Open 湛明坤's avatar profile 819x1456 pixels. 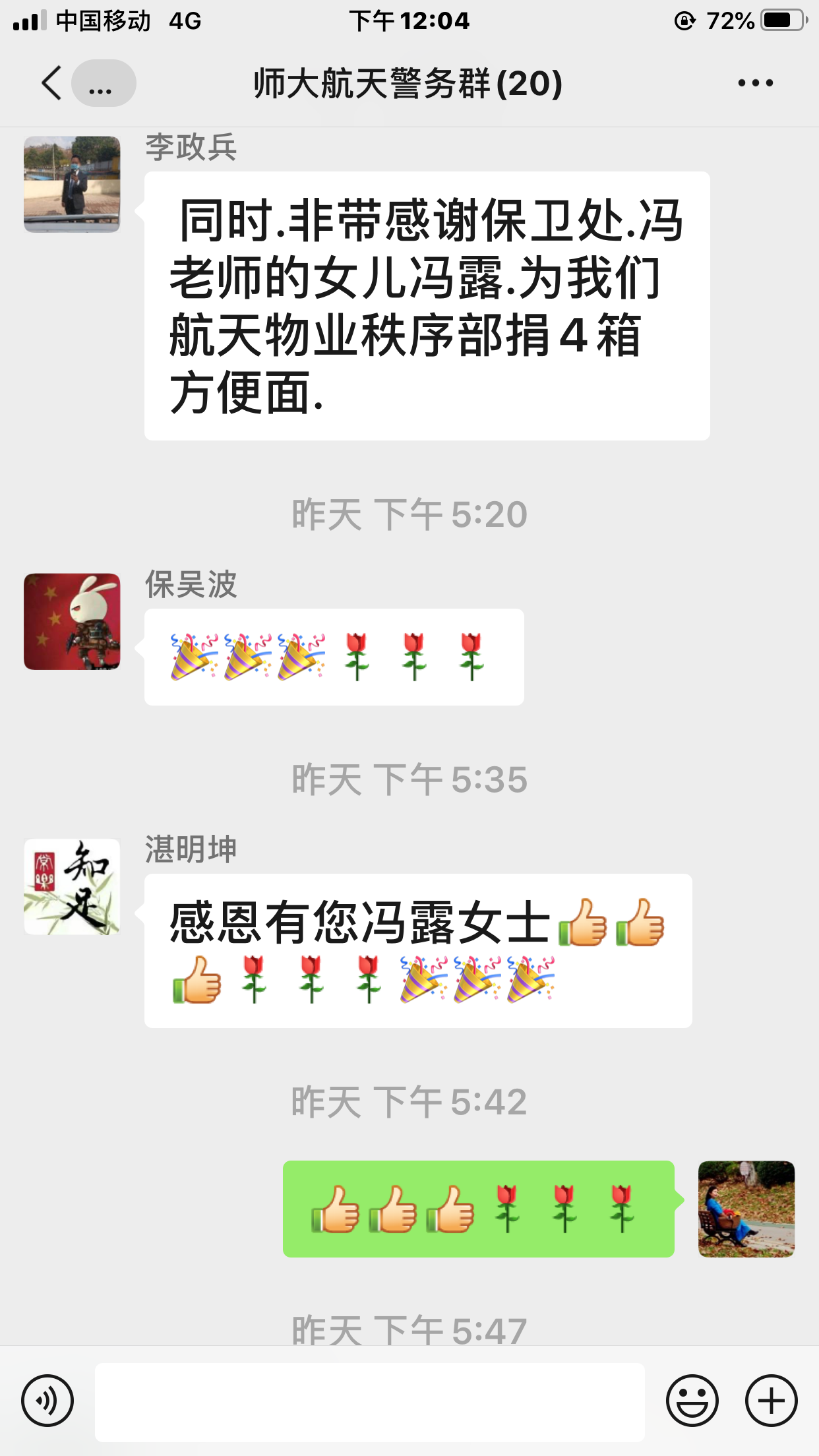coord(72,887)
